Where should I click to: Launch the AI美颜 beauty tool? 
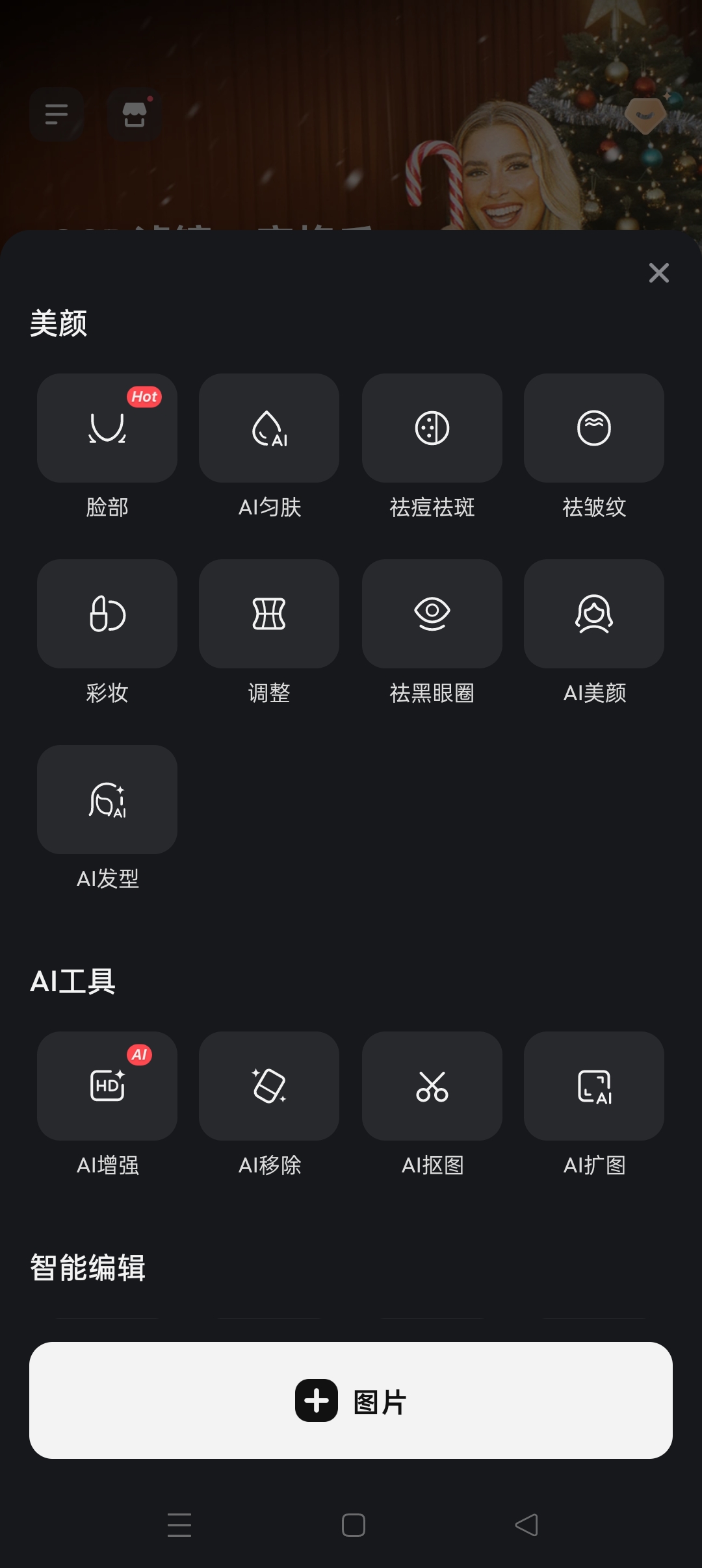coord(593,614)
